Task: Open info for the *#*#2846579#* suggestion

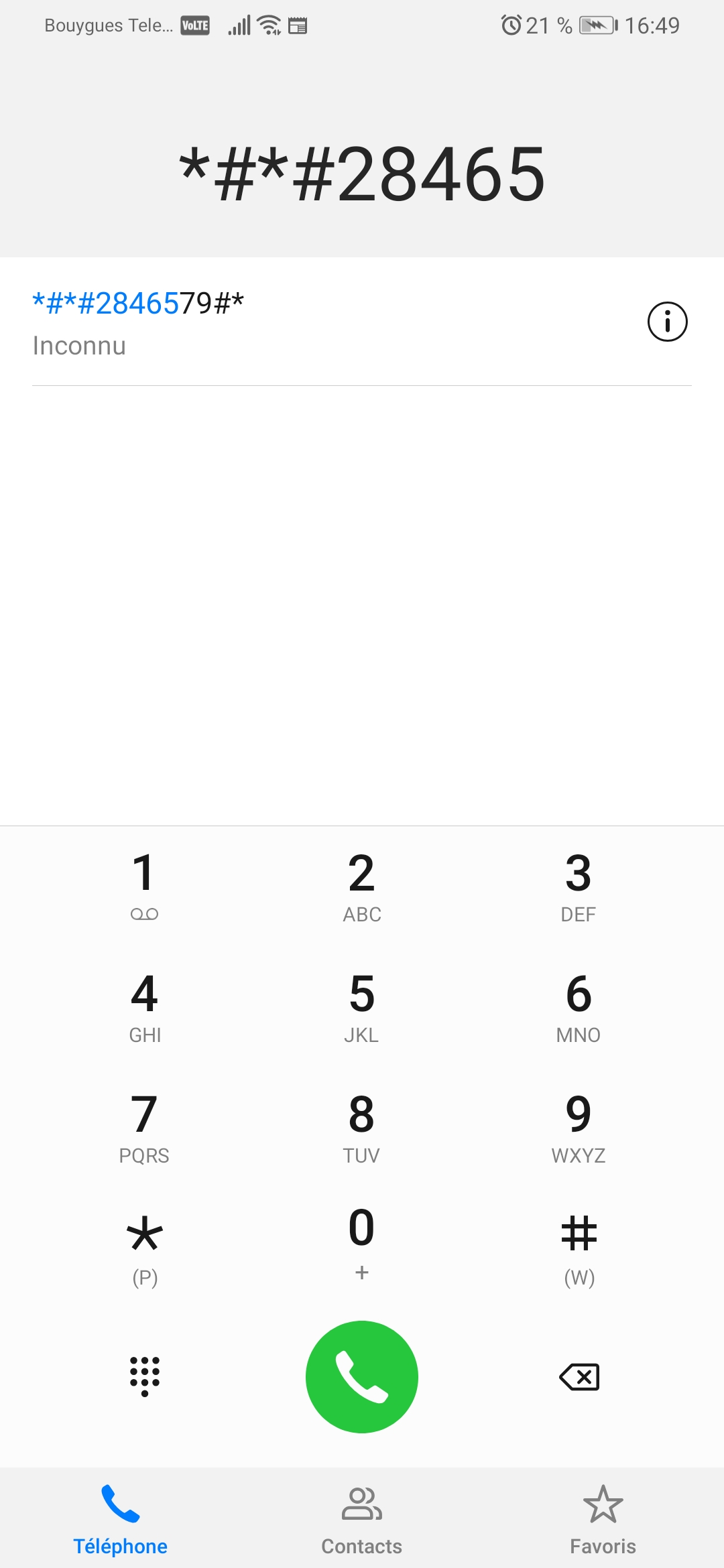Action: click(x=667, y=322)
